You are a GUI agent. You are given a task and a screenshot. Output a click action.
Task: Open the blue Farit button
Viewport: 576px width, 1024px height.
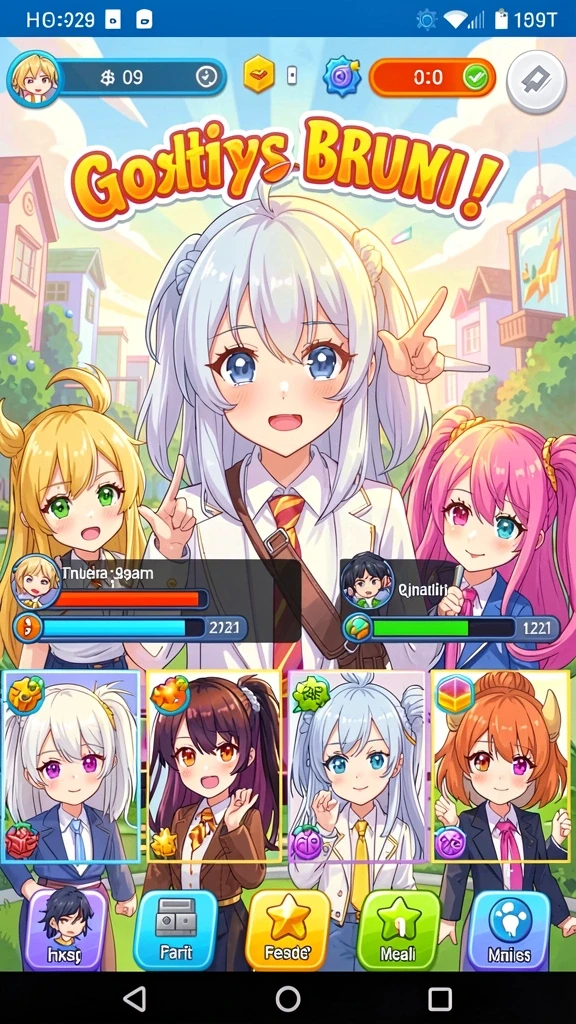click(x=175, y=931)
